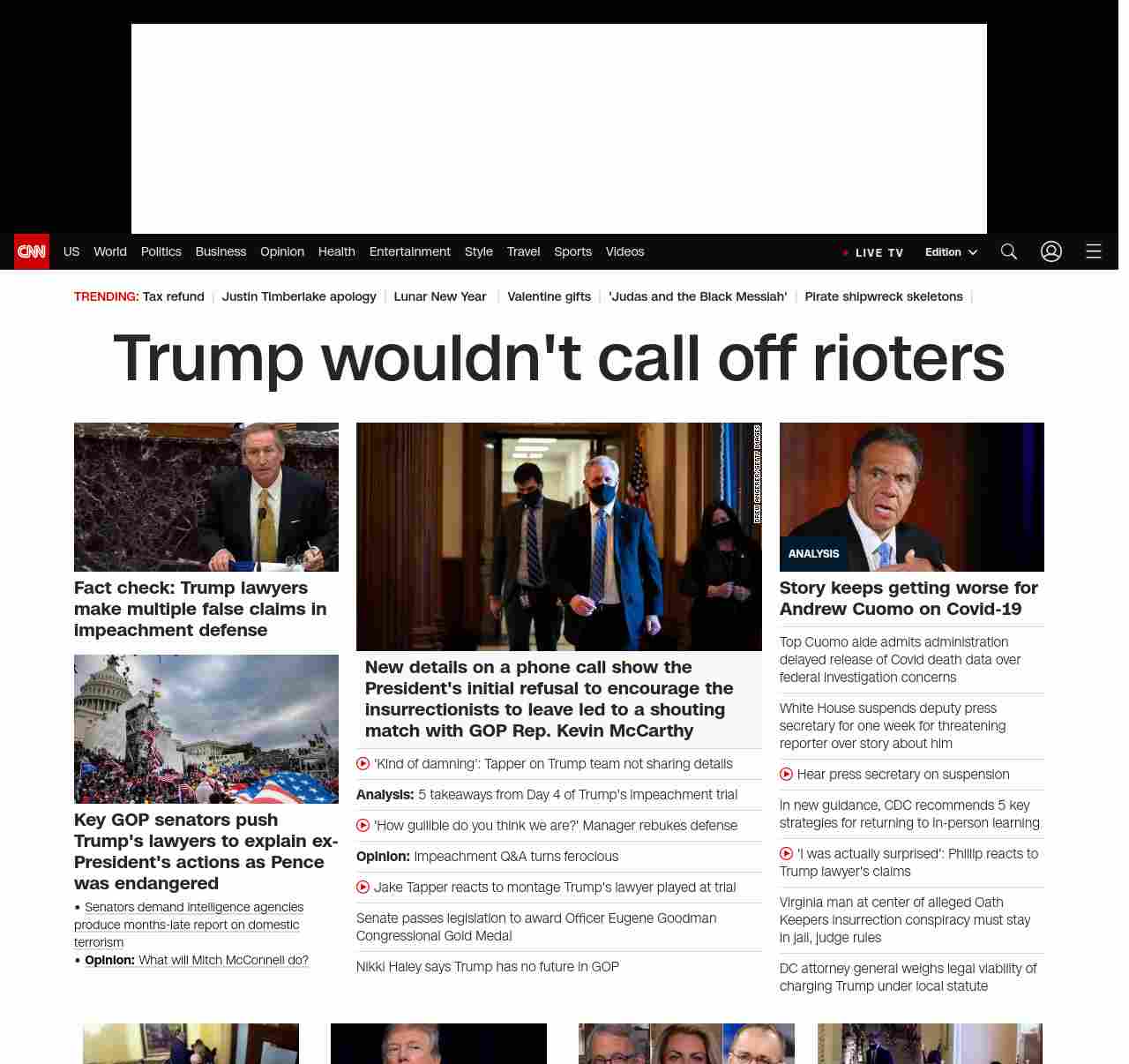Open the Key GOP senators story
This screenshot has height=1064, width=1129.
click(x=206, y=850)
